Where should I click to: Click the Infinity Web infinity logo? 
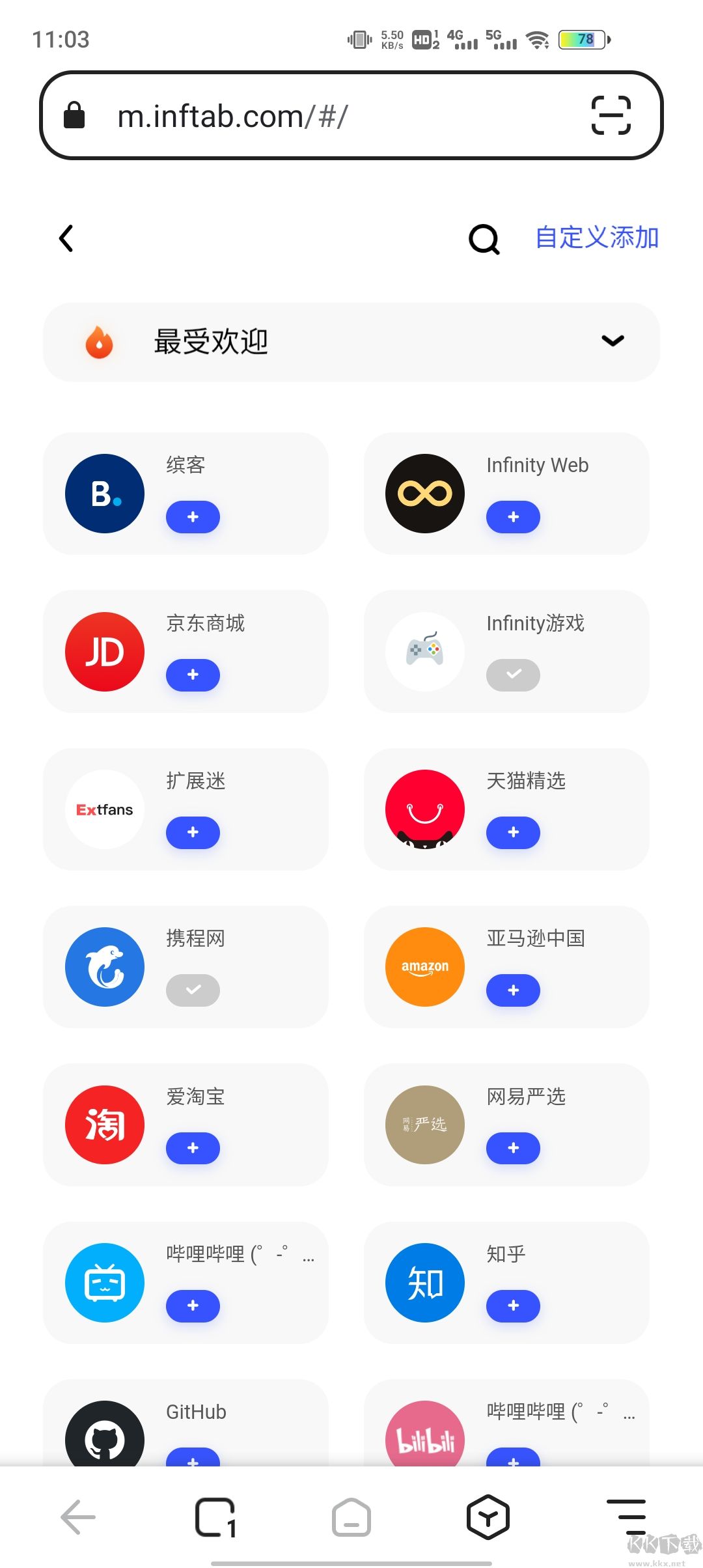pos(424,493)
